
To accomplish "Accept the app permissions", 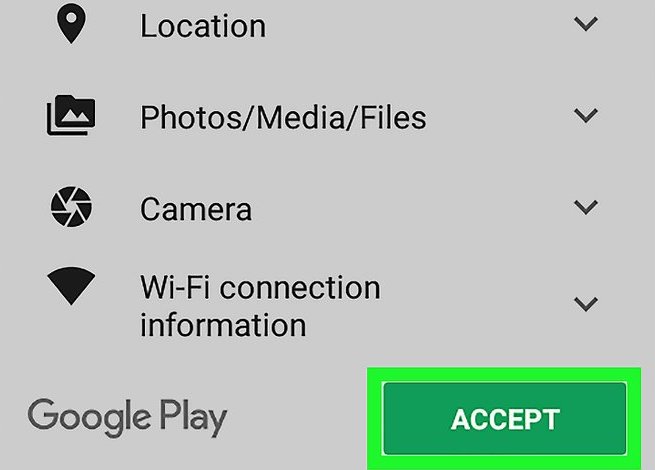I will pos(505,418).
